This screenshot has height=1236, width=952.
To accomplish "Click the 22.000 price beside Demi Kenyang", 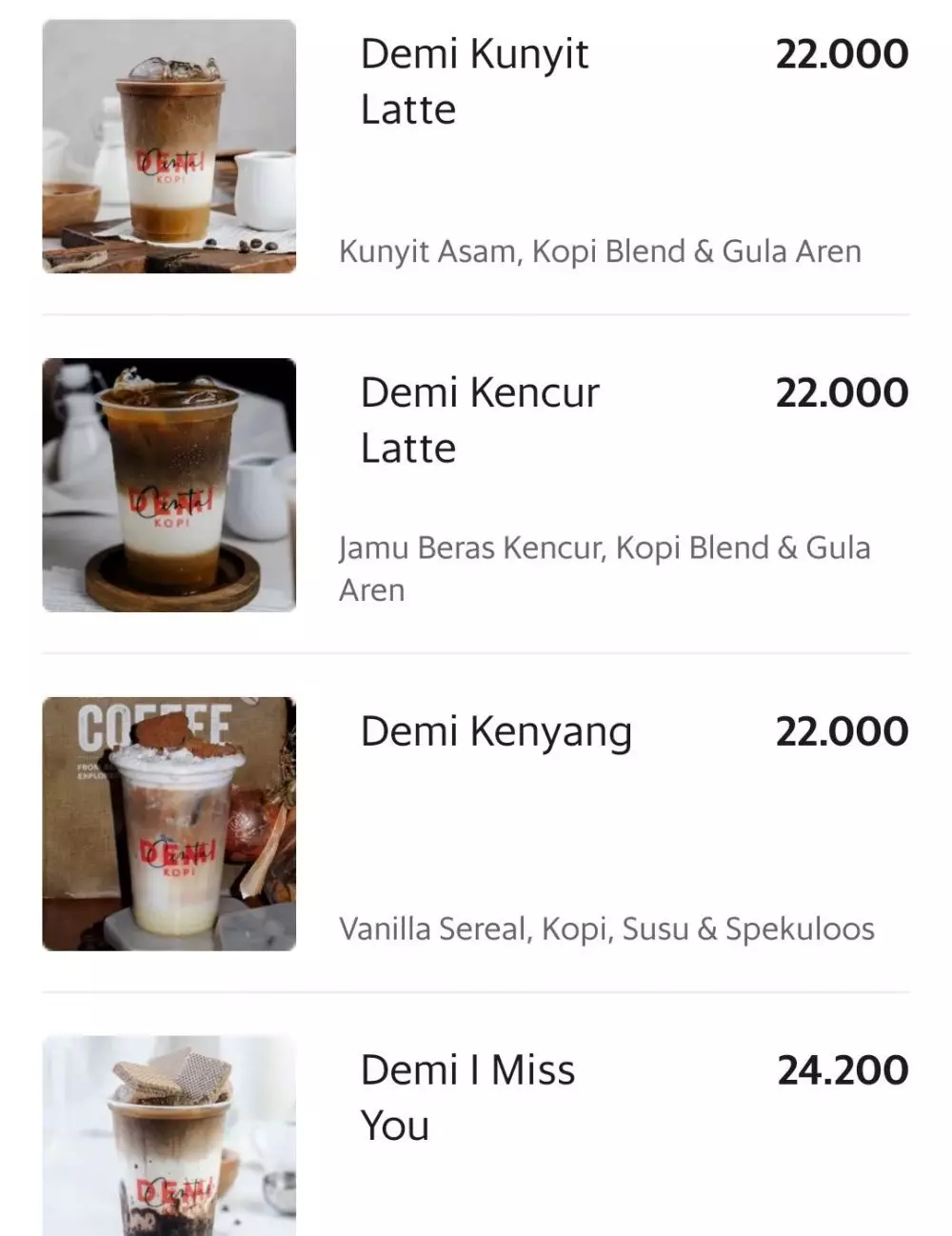I will [x=842, y=731].
